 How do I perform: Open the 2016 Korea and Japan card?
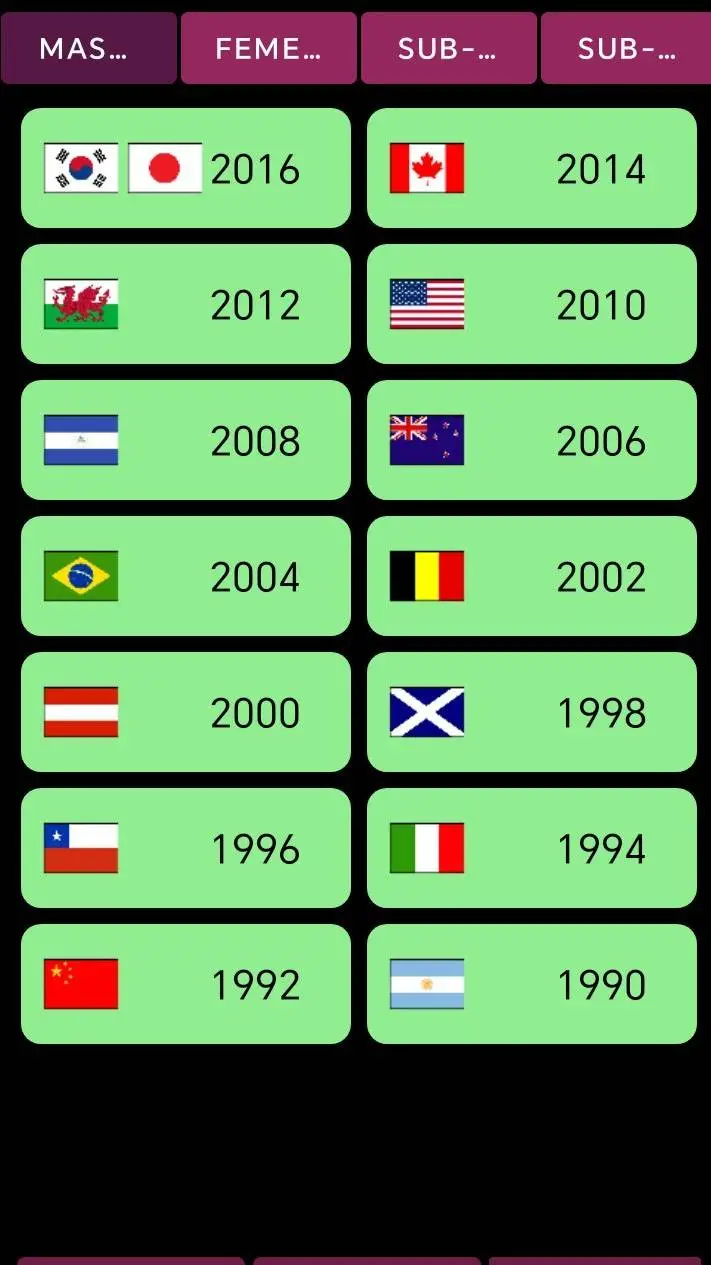[186, 168]
